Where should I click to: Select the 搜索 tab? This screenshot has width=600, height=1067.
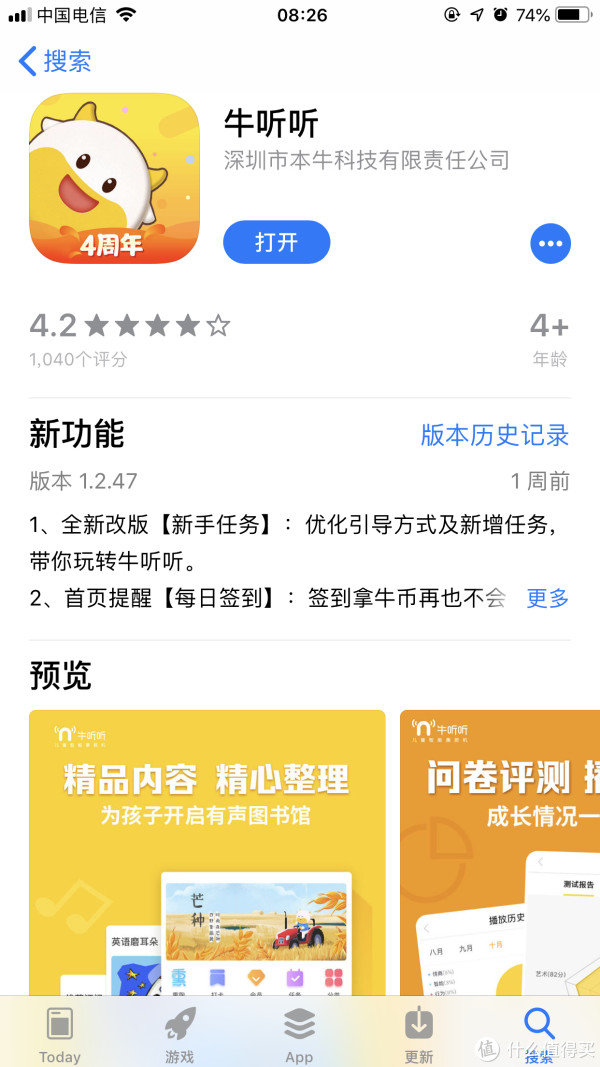539,1033
